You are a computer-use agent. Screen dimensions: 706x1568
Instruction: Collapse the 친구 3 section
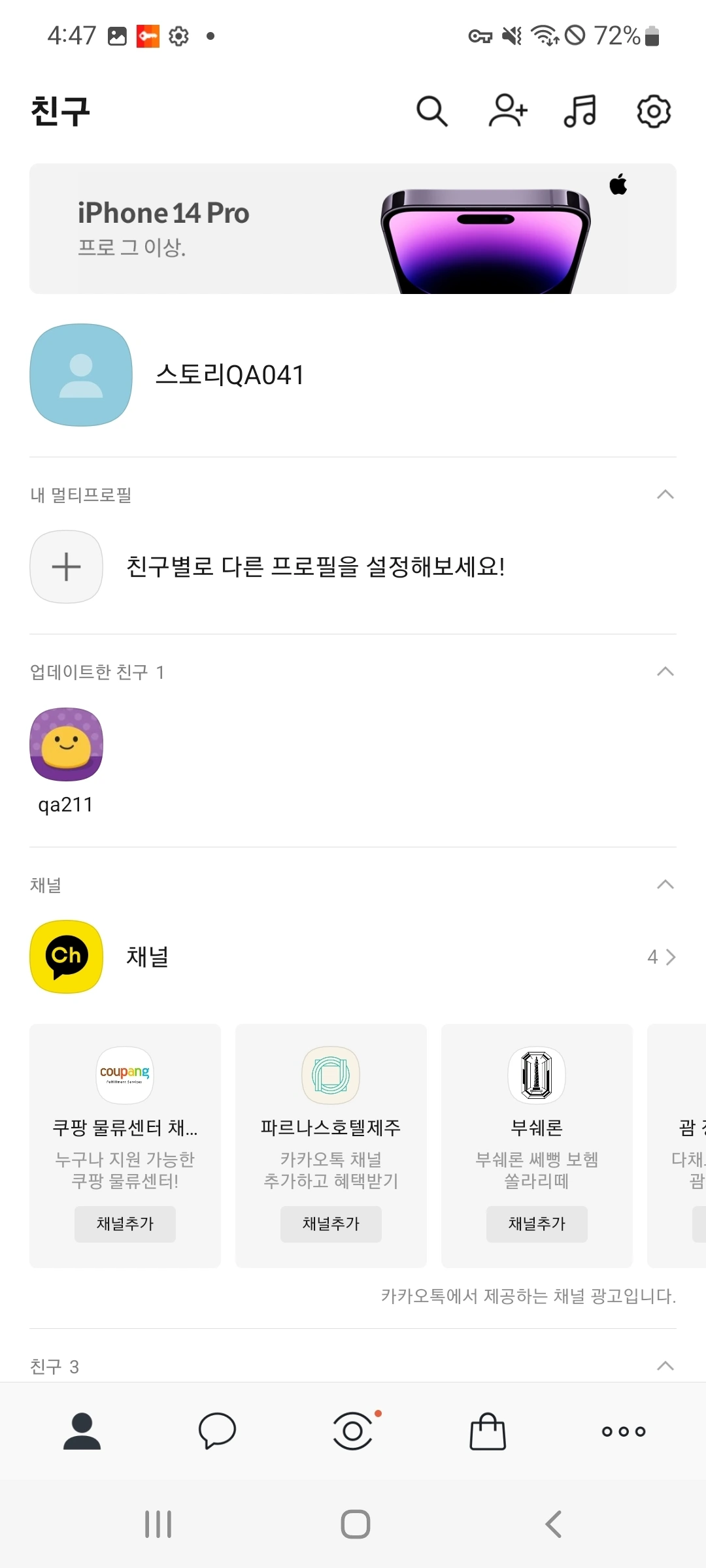(x=665, y=1366)
